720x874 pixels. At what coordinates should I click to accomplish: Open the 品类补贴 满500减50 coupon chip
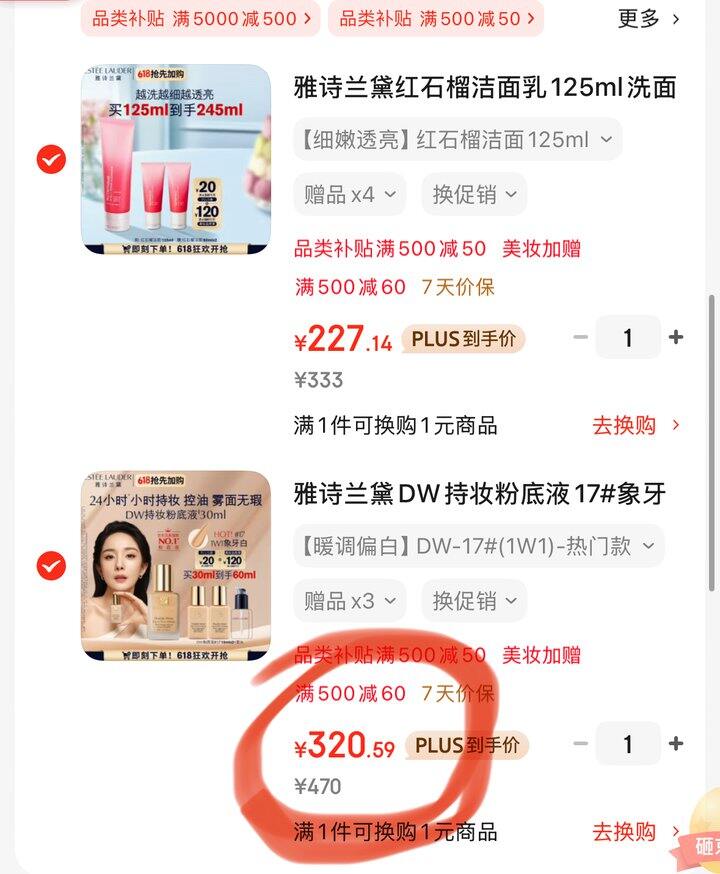(x=436, y=18)
